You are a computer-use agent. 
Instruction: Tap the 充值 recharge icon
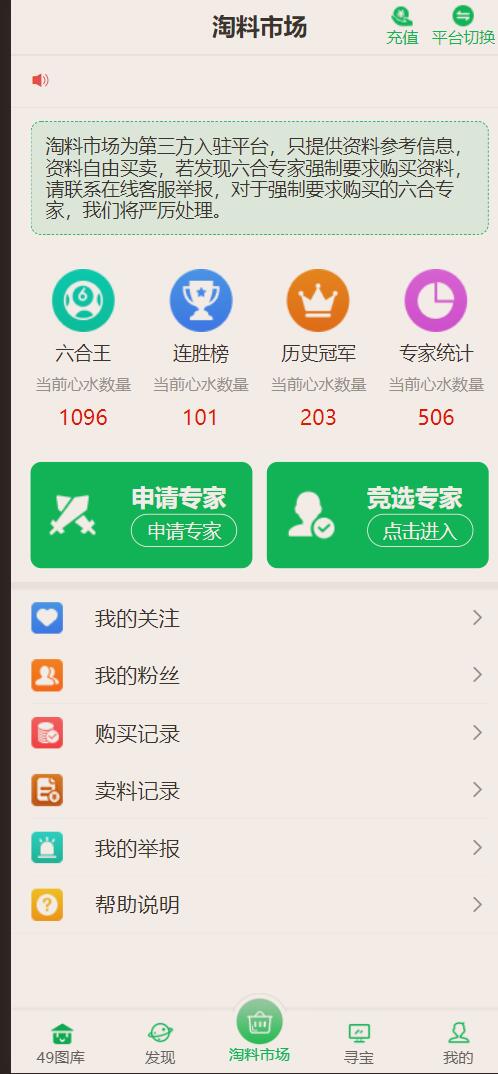click(402, 26)
